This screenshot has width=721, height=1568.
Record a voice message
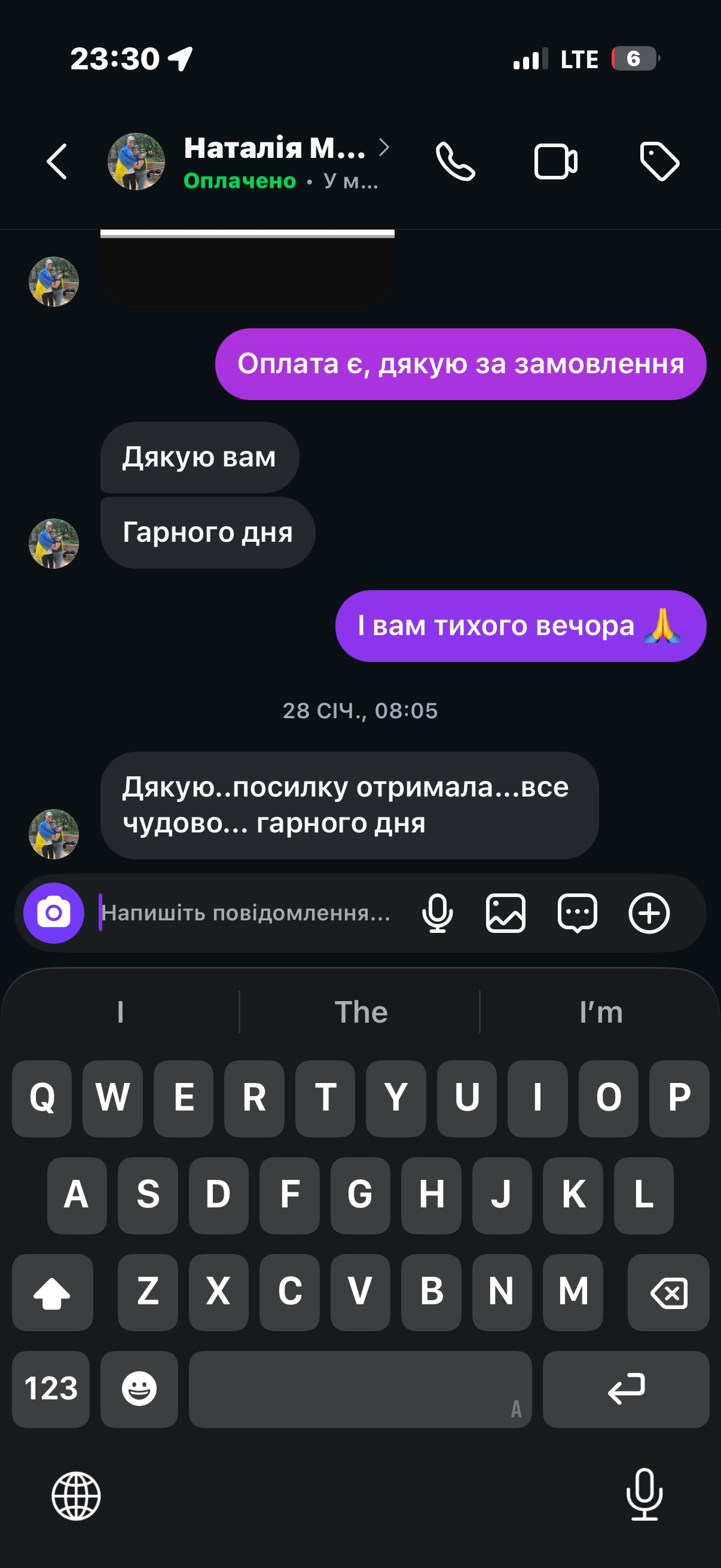pyautogui.click(x=437, y=913)
